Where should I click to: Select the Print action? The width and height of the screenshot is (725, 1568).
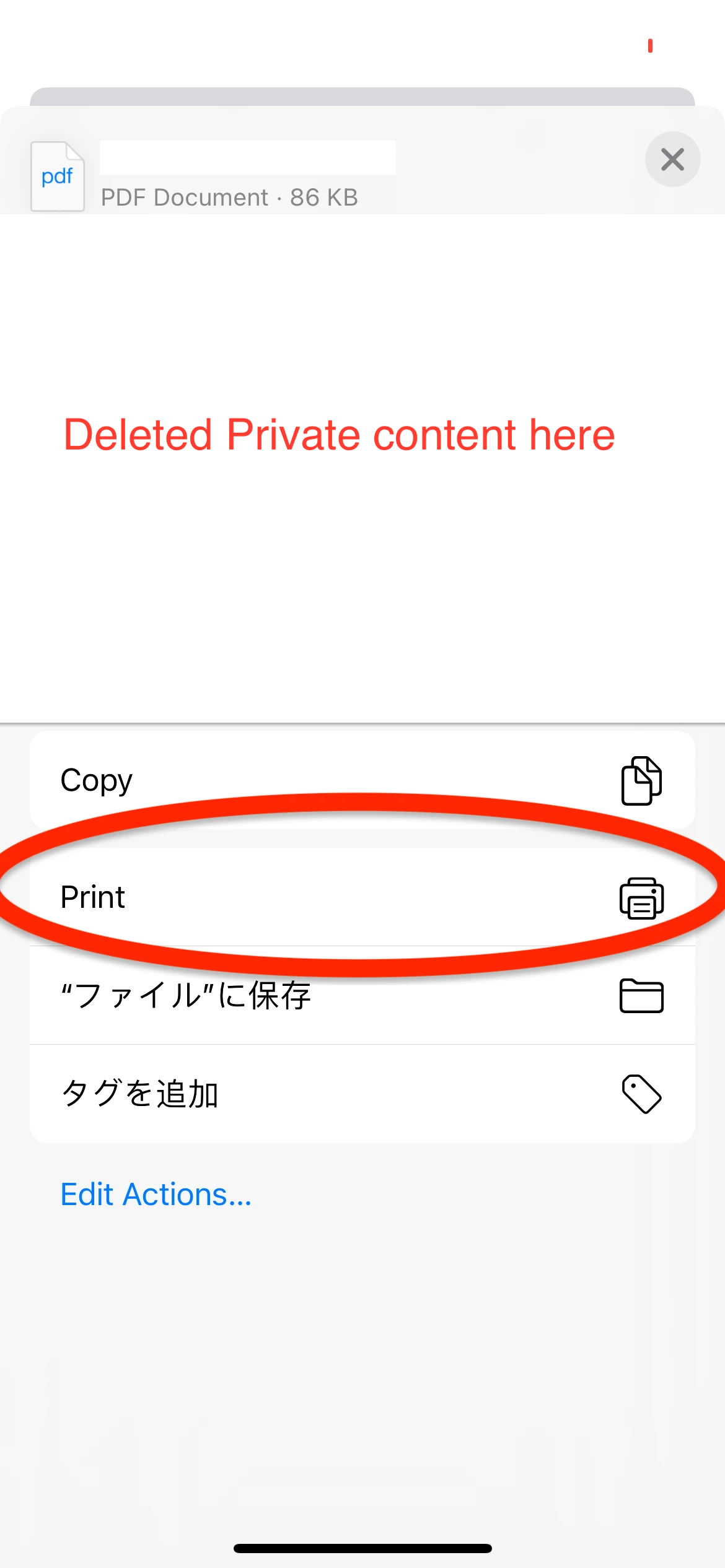362,897
